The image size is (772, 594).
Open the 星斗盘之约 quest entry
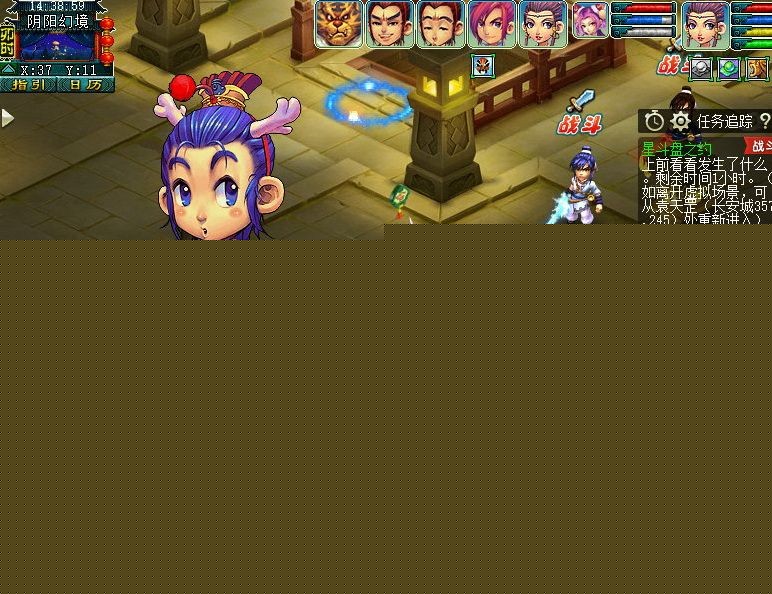677,149
